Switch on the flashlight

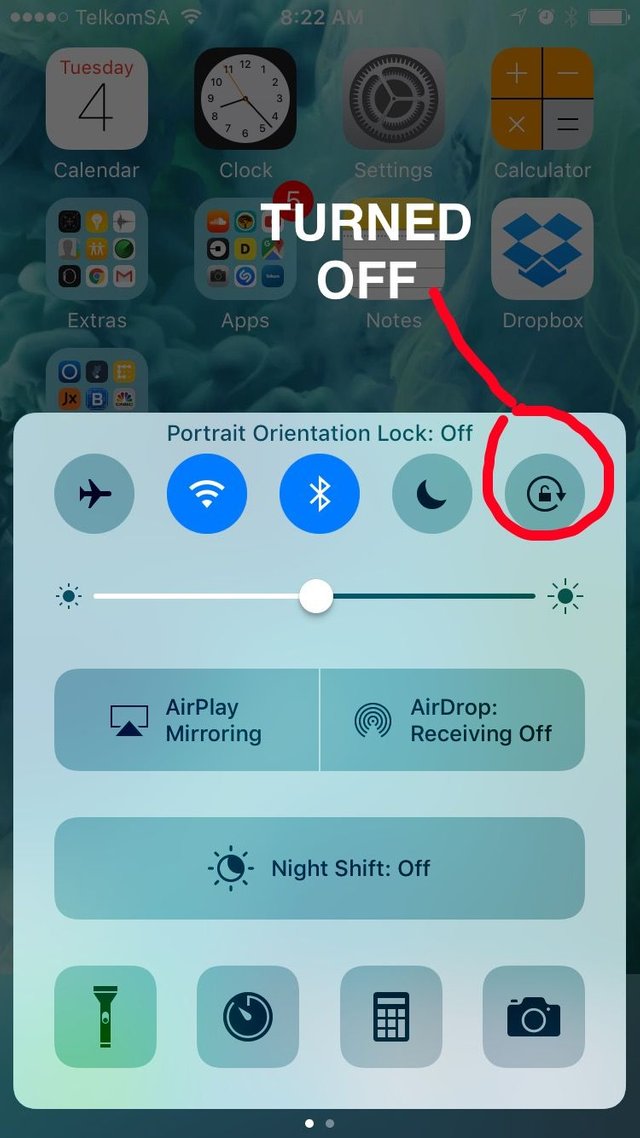105,1016
